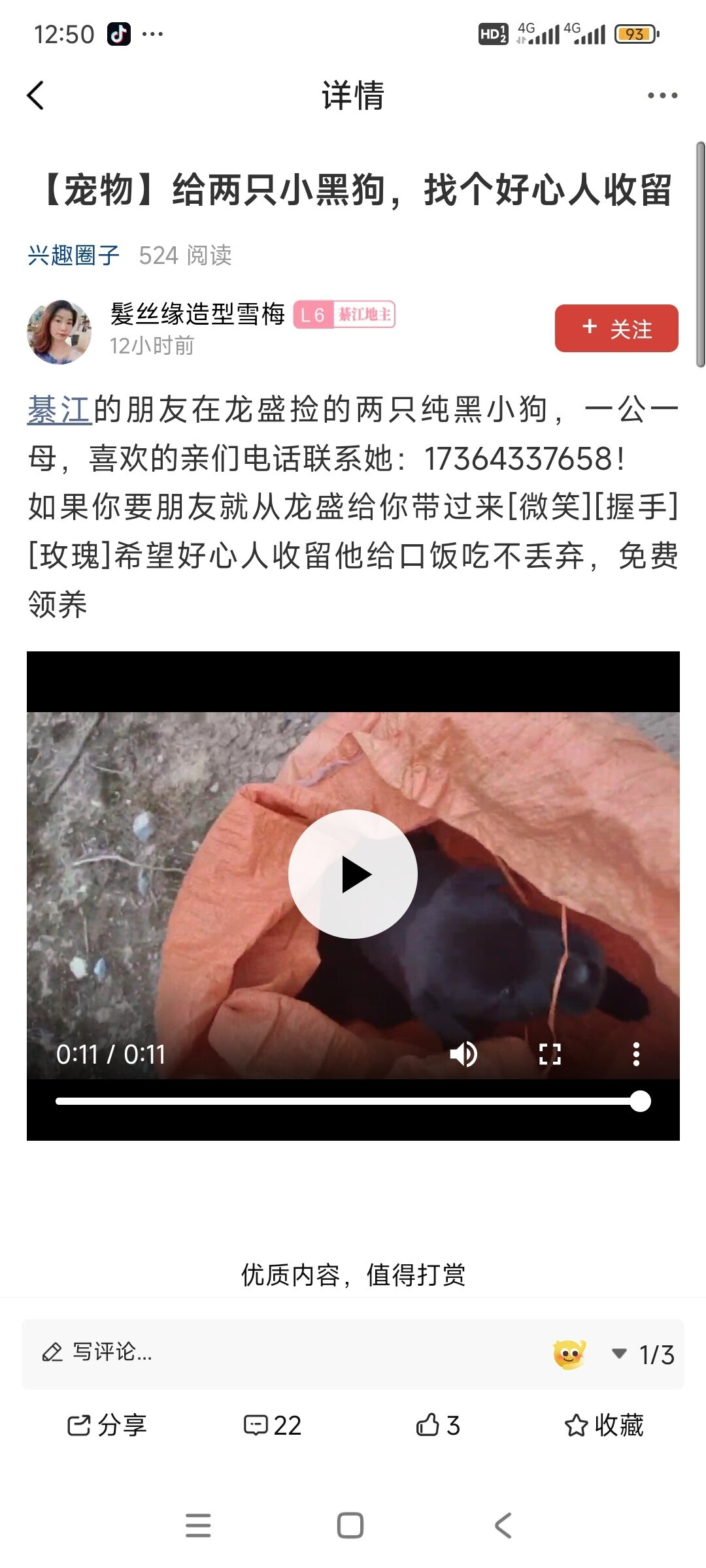Mute the video sound
Screen dimensions: 706x1568
[x=463, y=1054]
